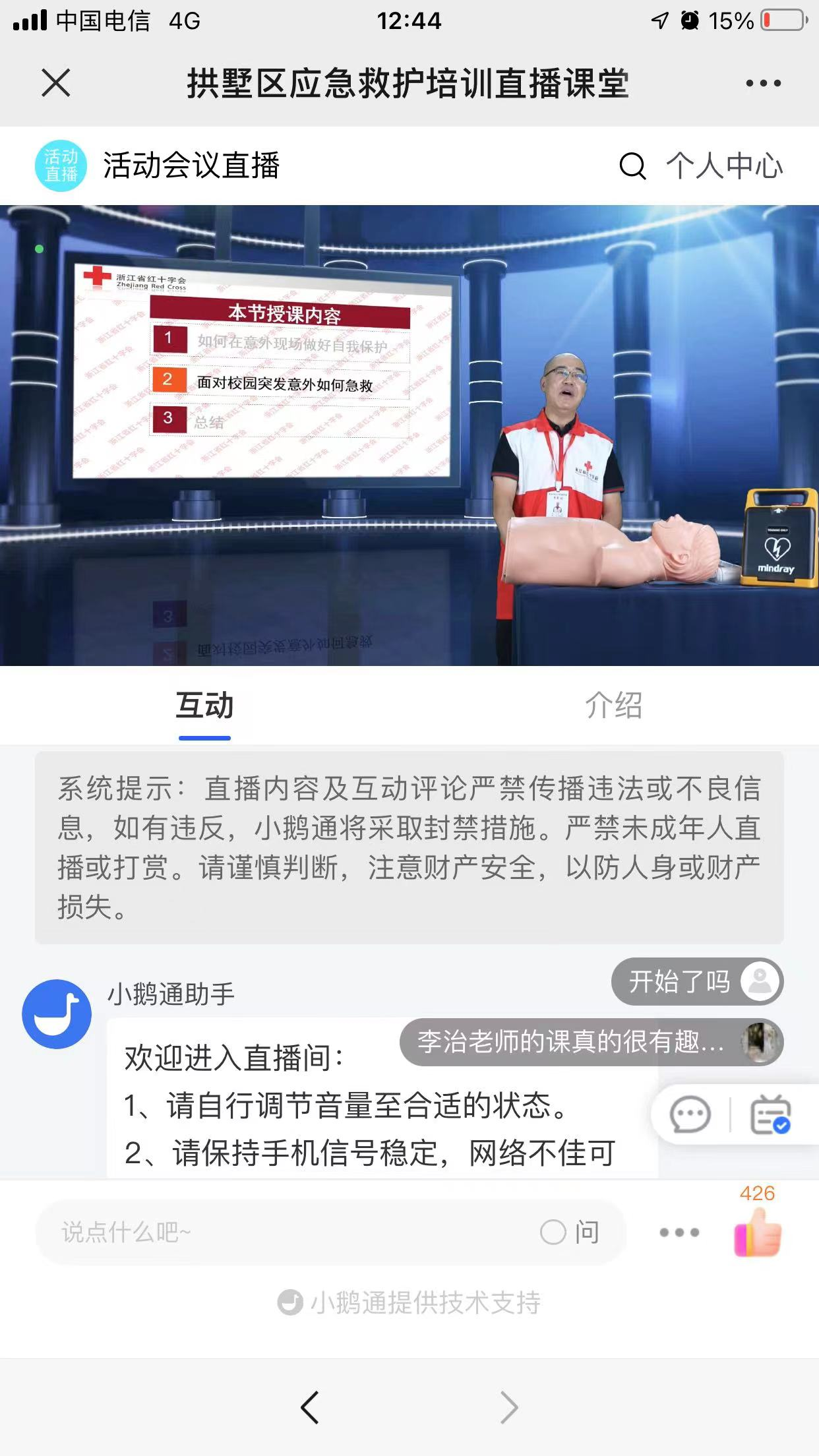Tap the search magnifier icon
819x1456 pixels.
click(x=632, y=166)
